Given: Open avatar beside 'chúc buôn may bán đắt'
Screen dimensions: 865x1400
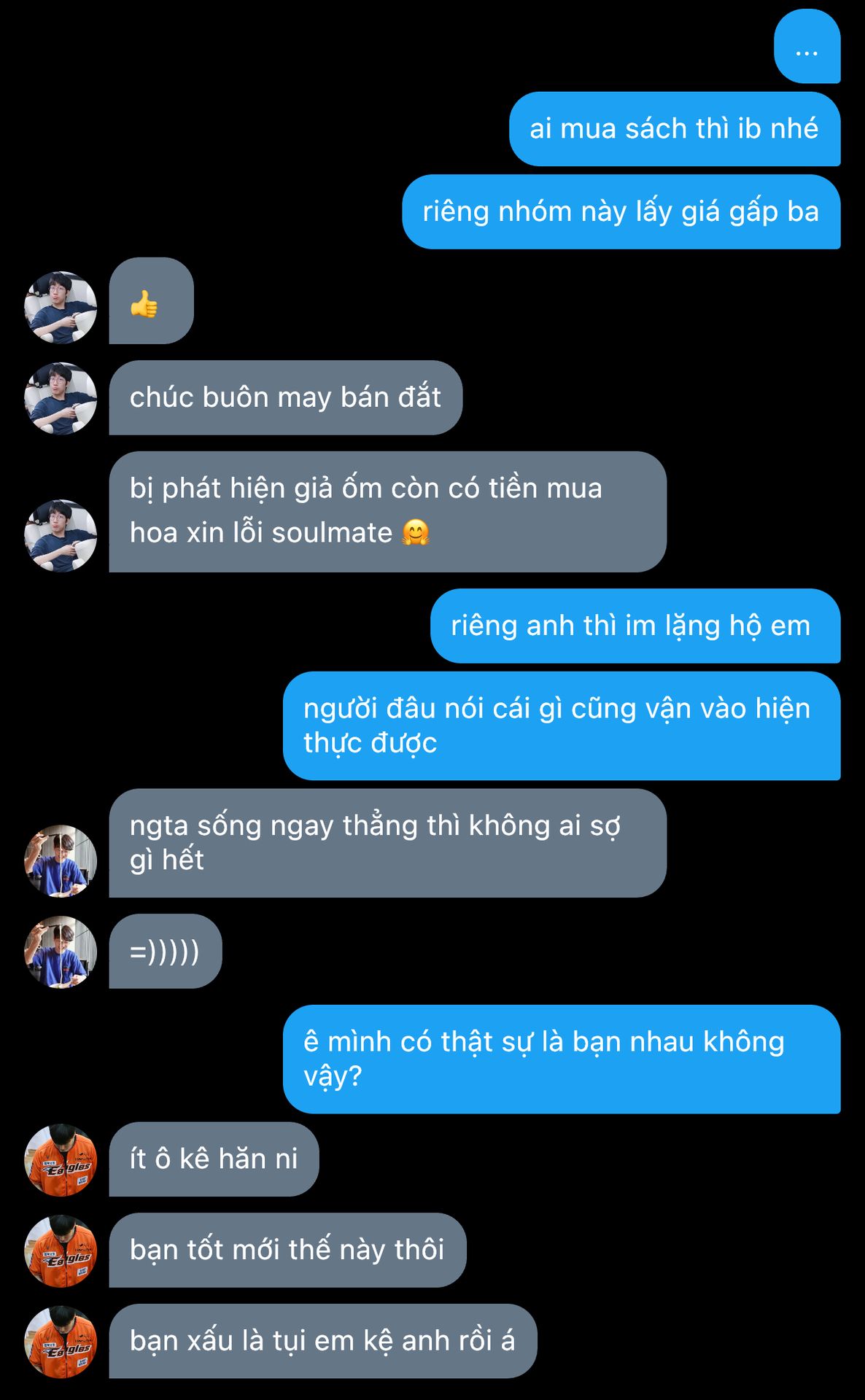Looking at the screenshot, I should (61, 398).
